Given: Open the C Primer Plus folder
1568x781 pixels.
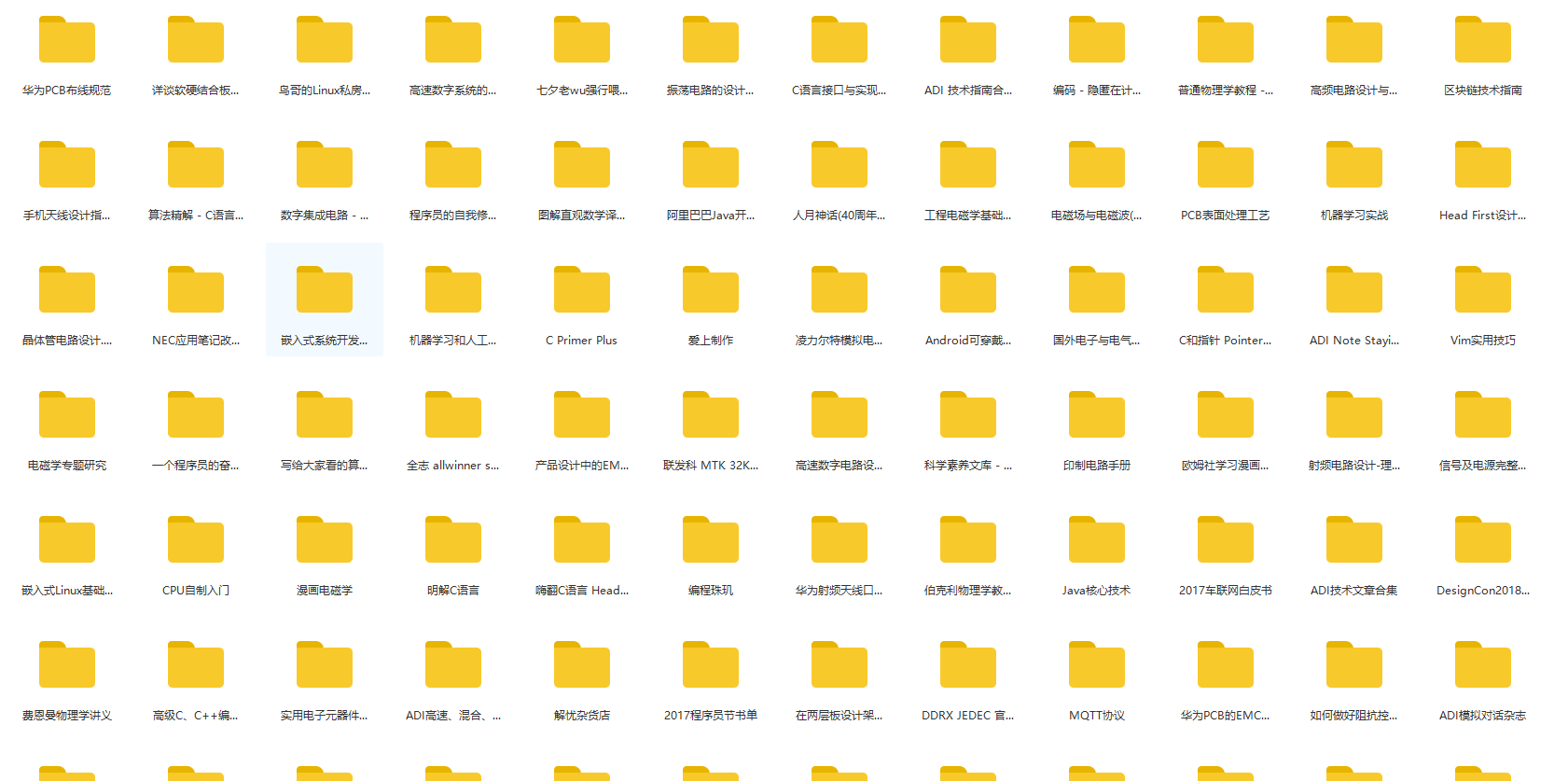Looking at the screenshot, I should point(582,292).
